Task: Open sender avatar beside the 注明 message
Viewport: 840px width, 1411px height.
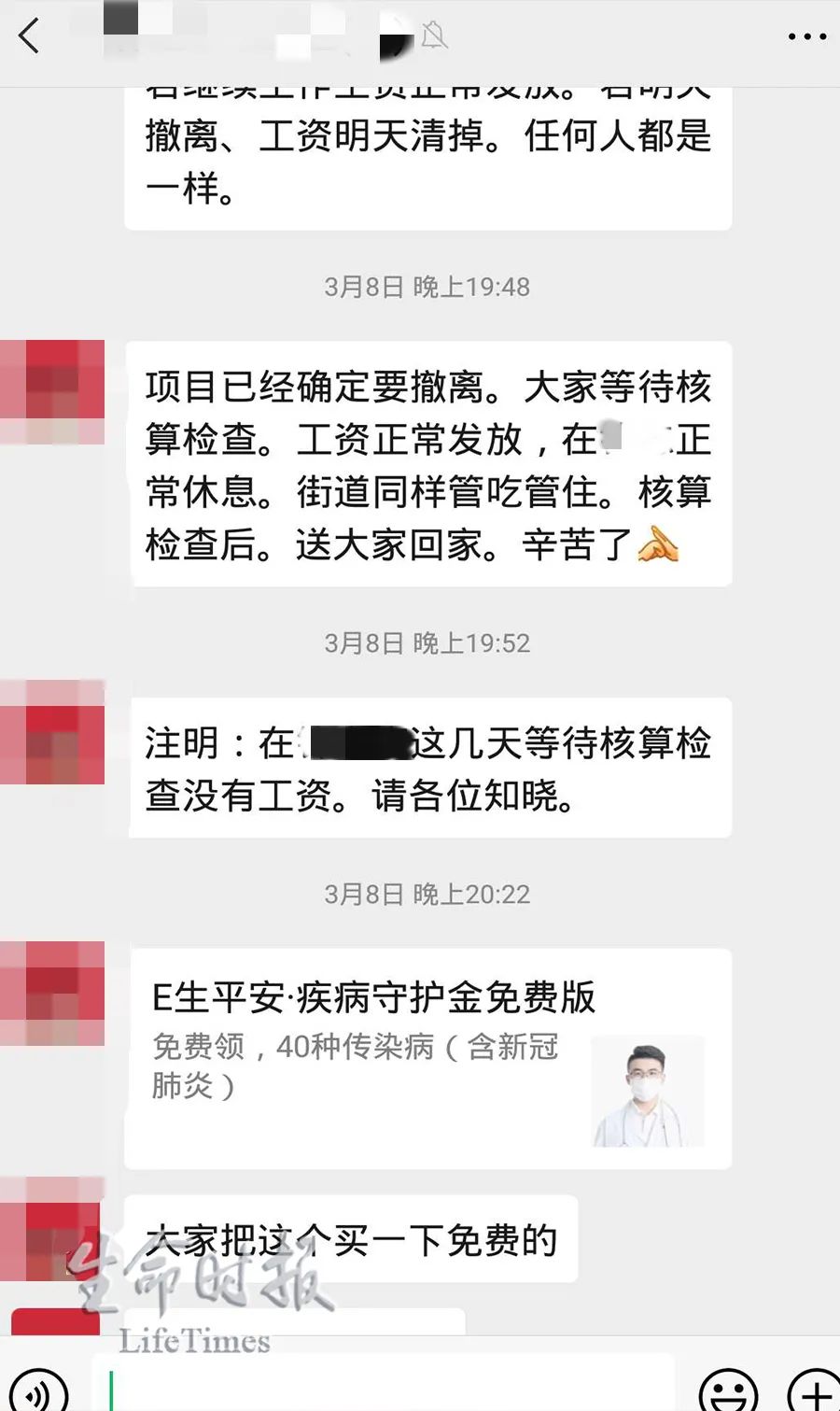Action: [52, 731]
